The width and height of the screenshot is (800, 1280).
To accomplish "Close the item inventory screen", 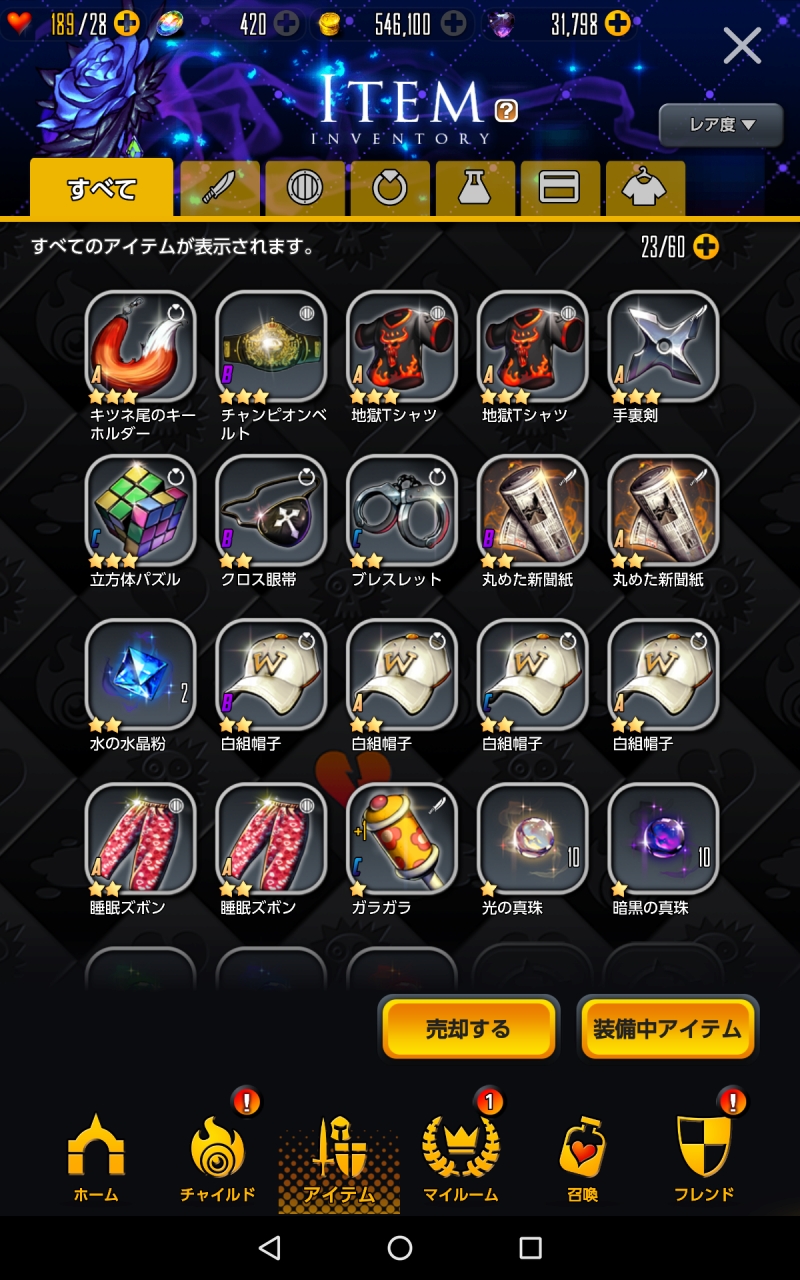I will coord(742,46).
